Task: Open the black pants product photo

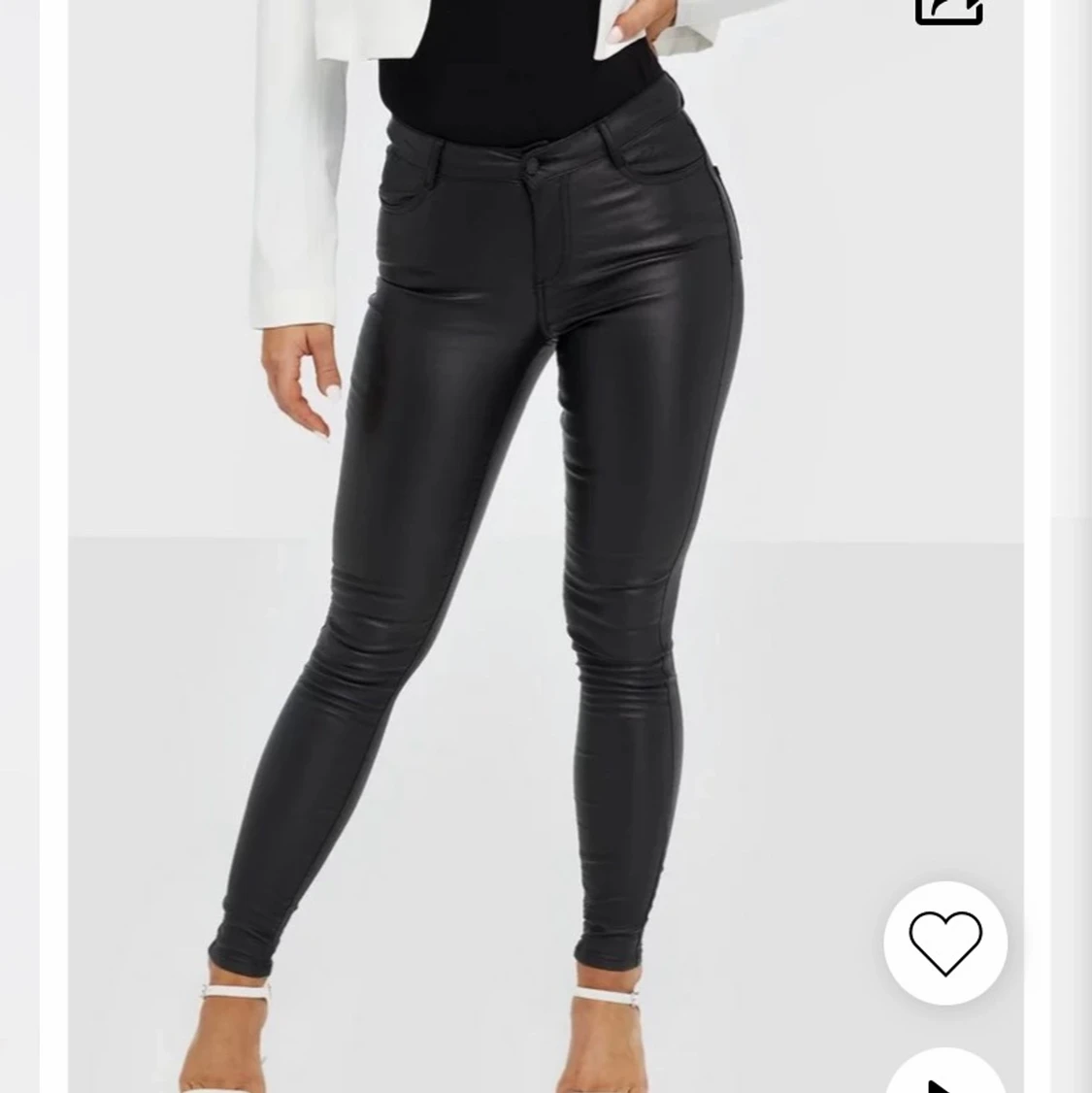Action: pos(544,544)
